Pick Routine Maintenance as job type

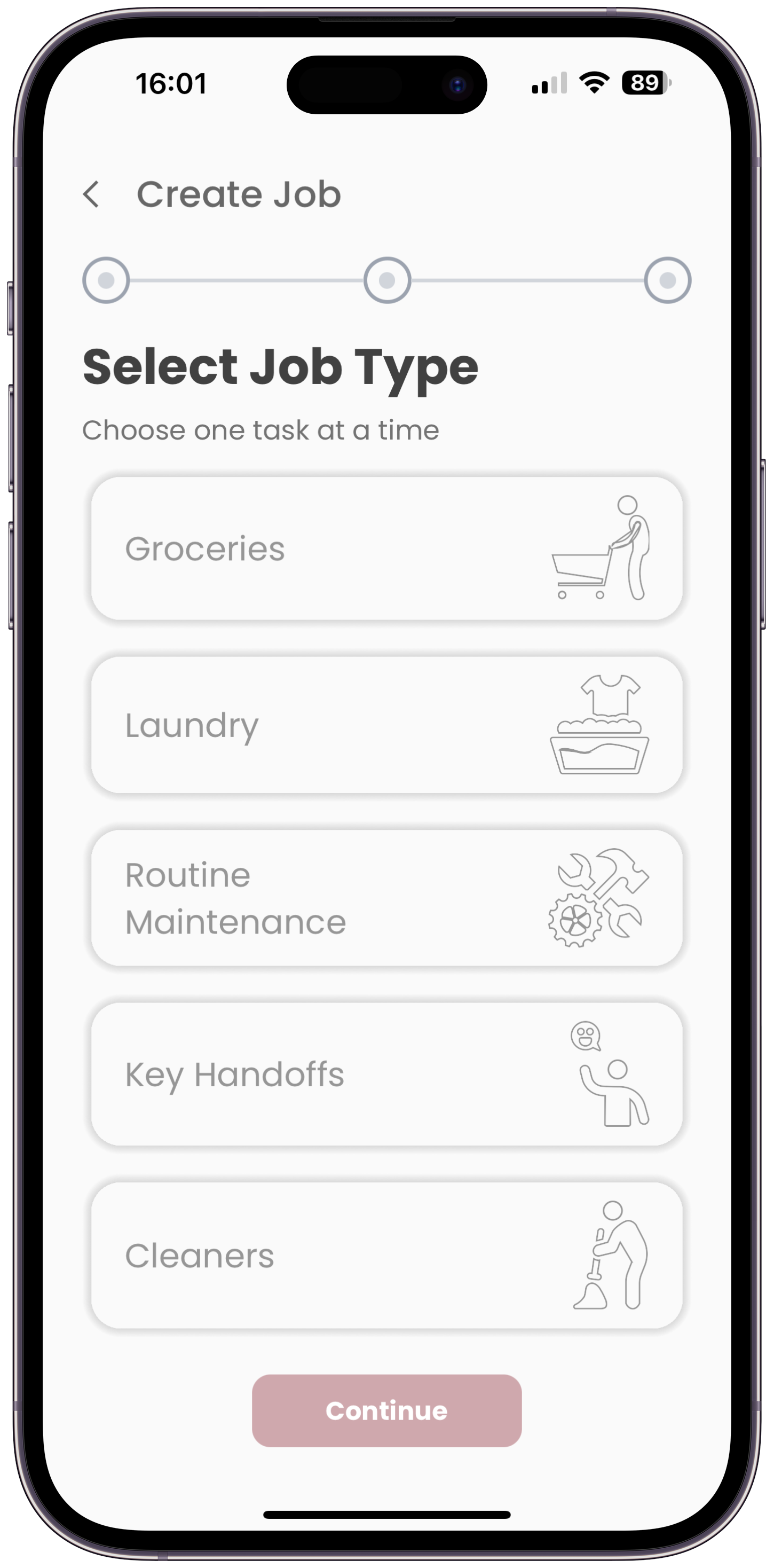coord(386,898)
